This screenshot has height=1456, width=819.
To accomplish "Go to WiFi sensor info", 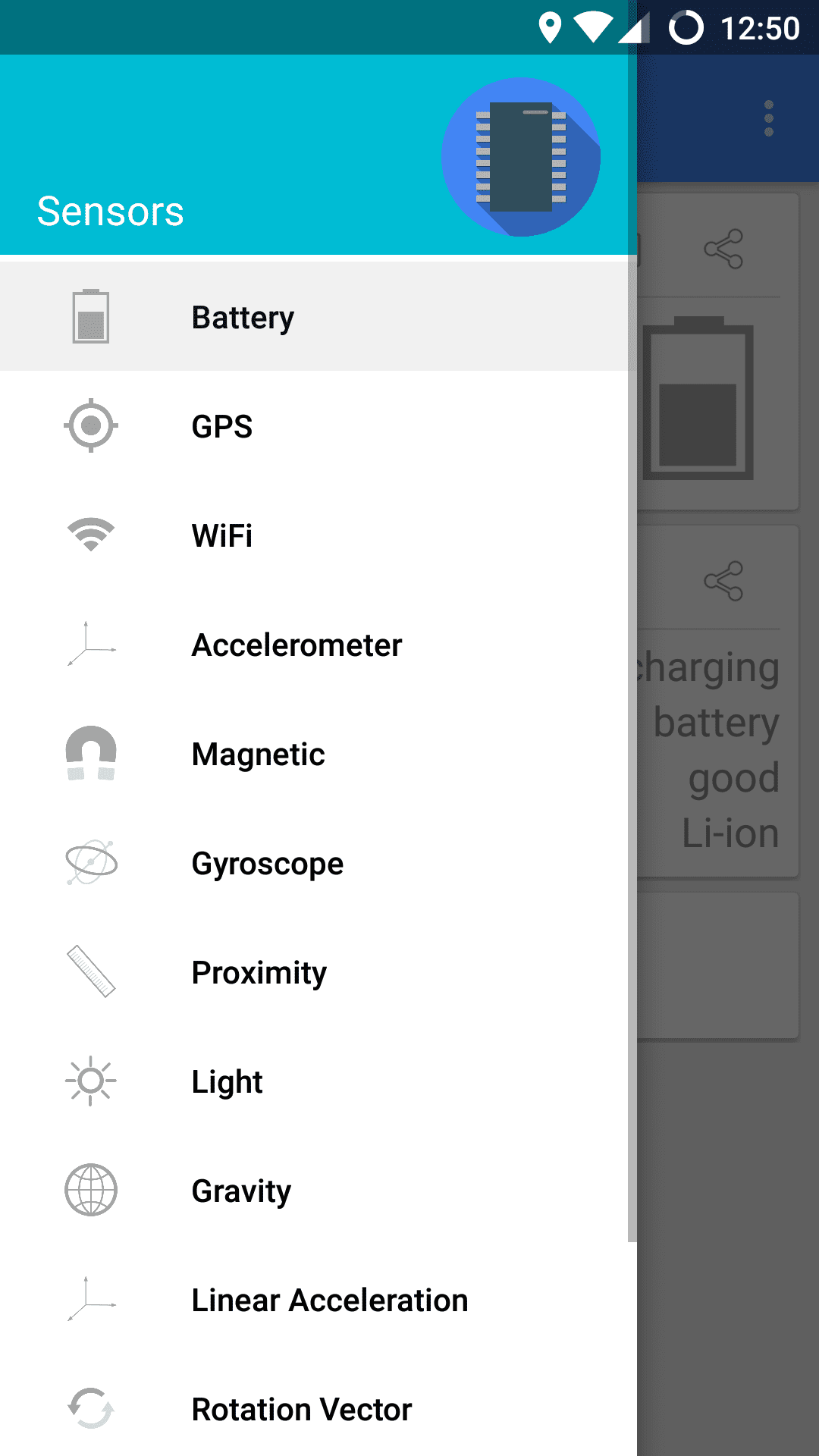I will click(x=222, y=535).
